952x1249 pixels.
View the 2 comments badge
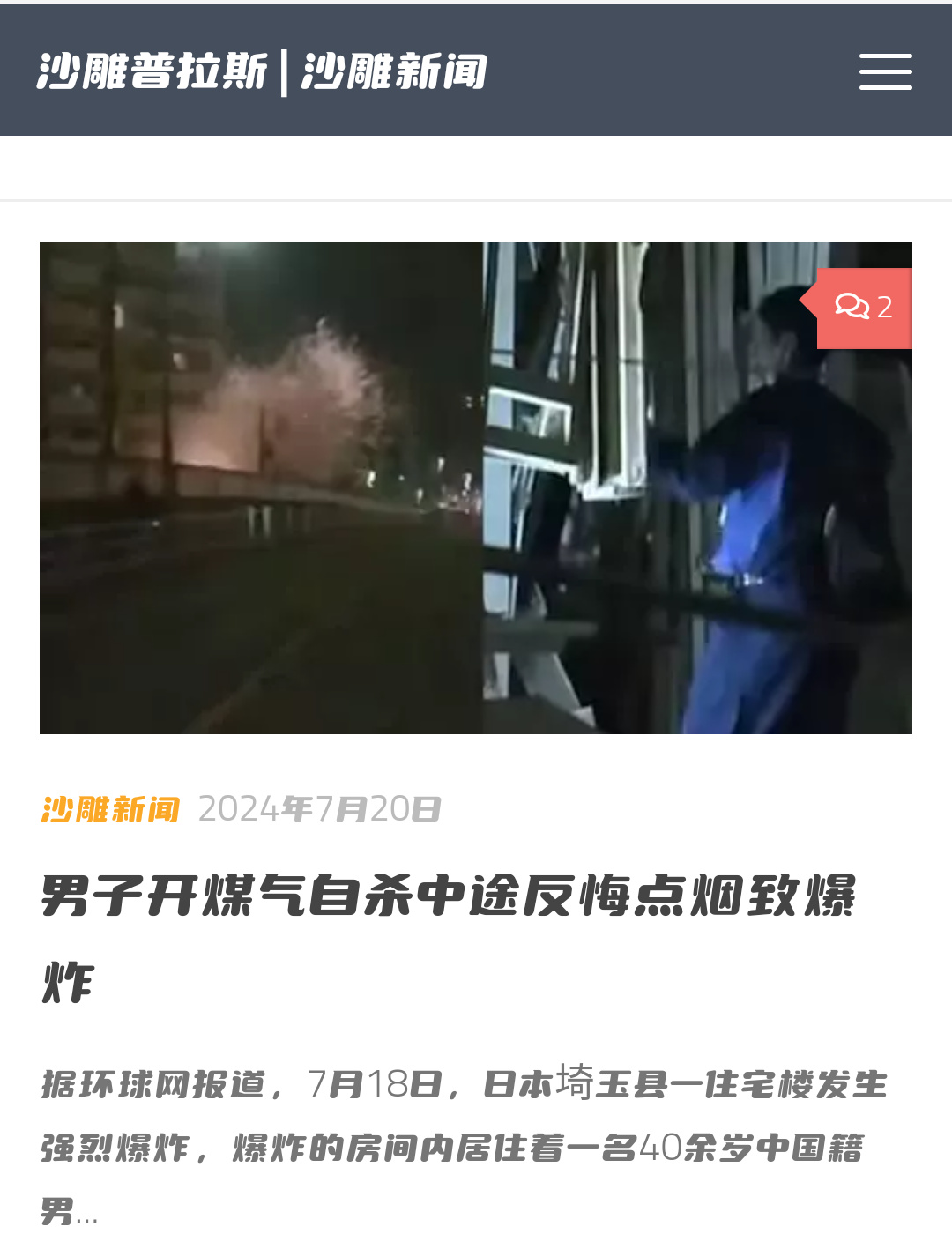tap(863, 308)
